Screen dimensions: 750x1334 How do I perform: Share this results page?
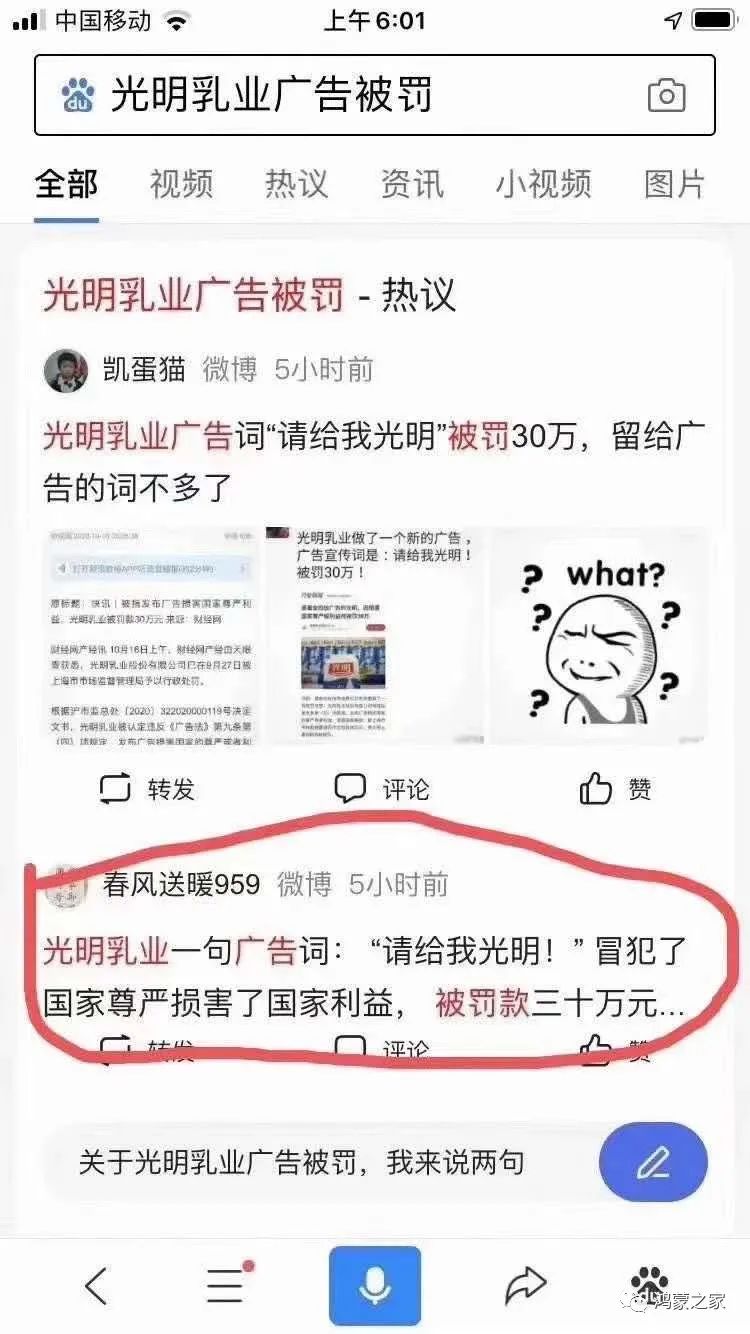pyautogui.click(x=525, y=1285)
